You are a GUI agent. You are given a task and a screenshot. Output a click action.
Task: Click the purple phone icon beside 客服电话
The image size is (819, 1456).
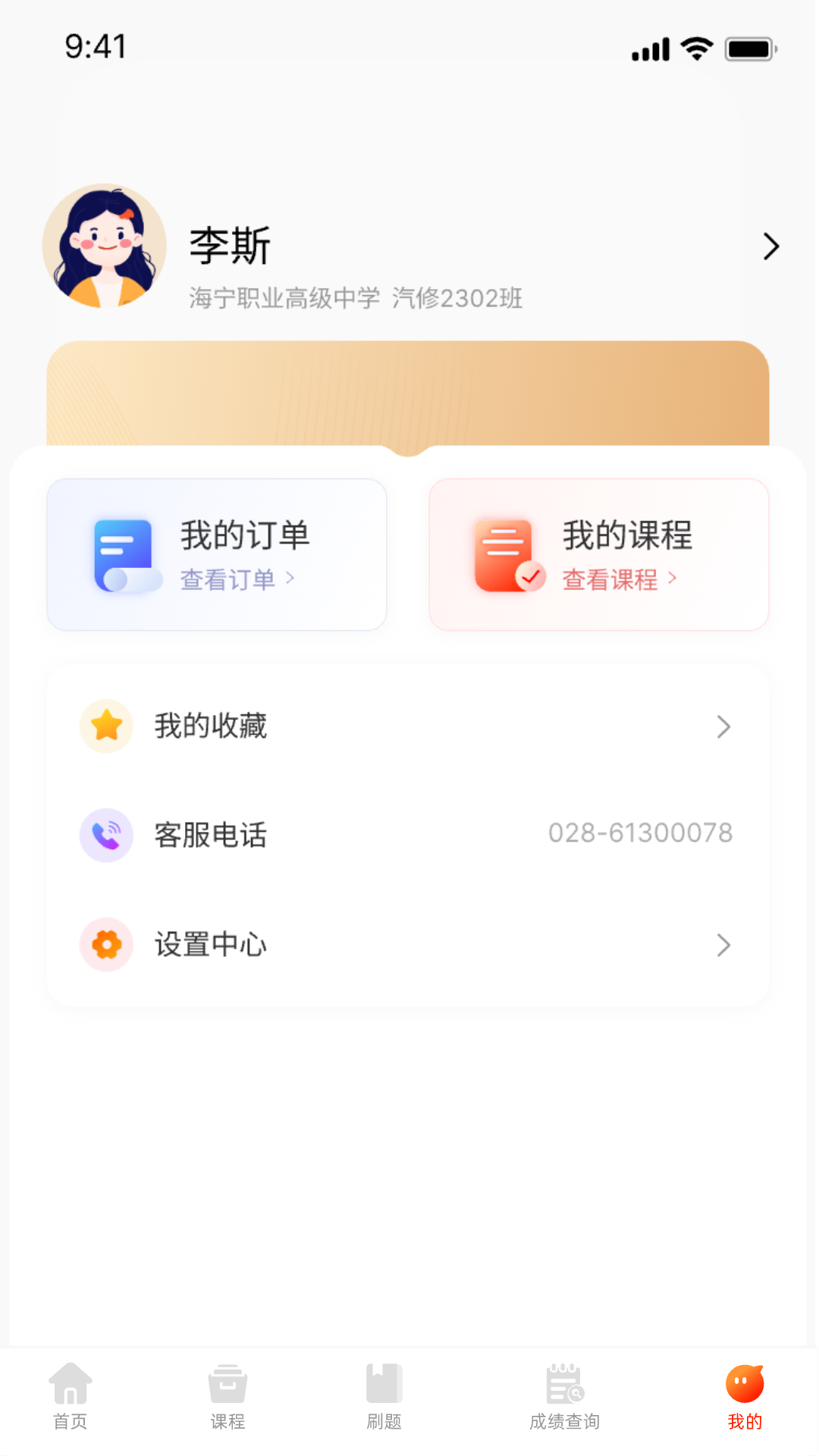(x=106, y=834)
